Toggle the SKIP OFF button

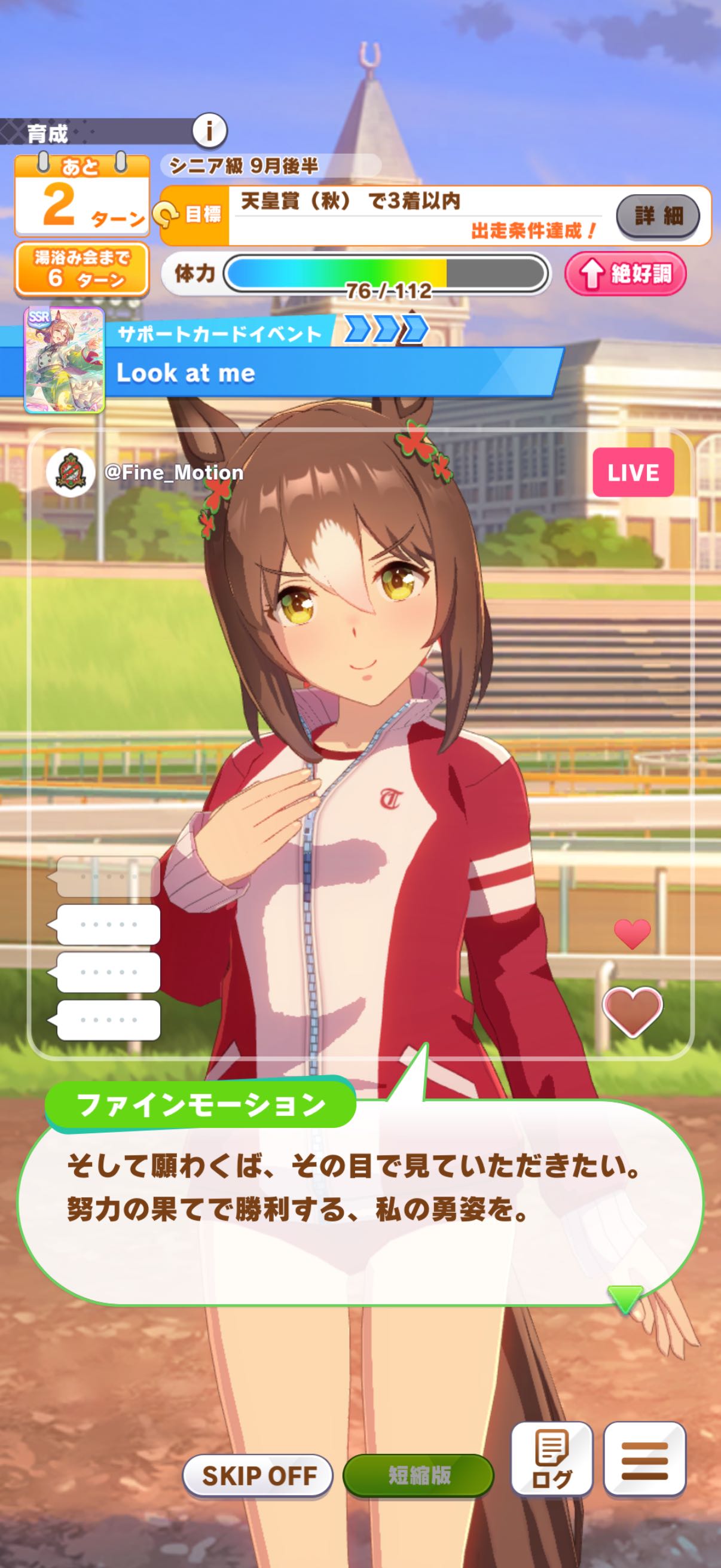tap(258, 1475)
